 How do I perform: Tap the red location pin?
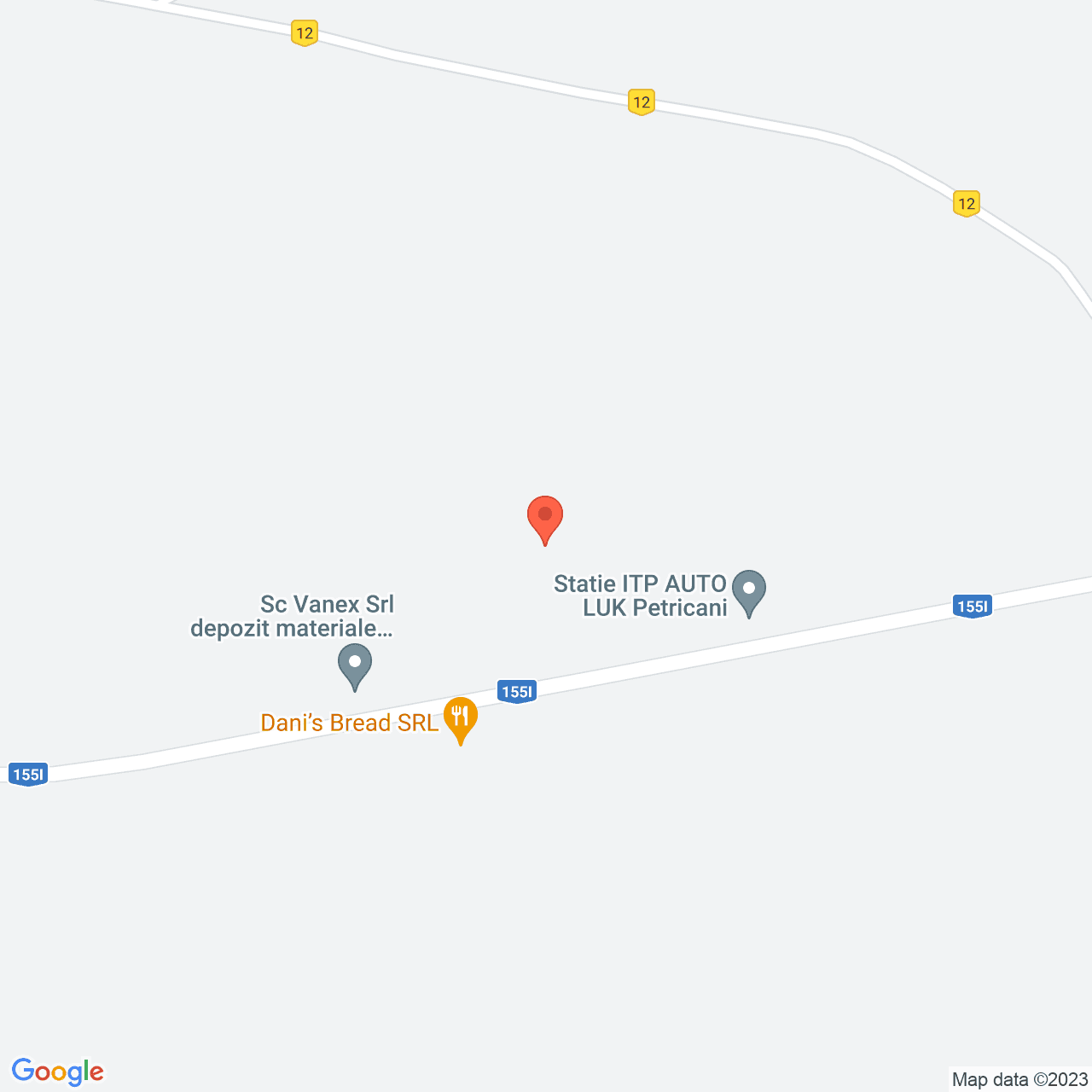[544, 516]
